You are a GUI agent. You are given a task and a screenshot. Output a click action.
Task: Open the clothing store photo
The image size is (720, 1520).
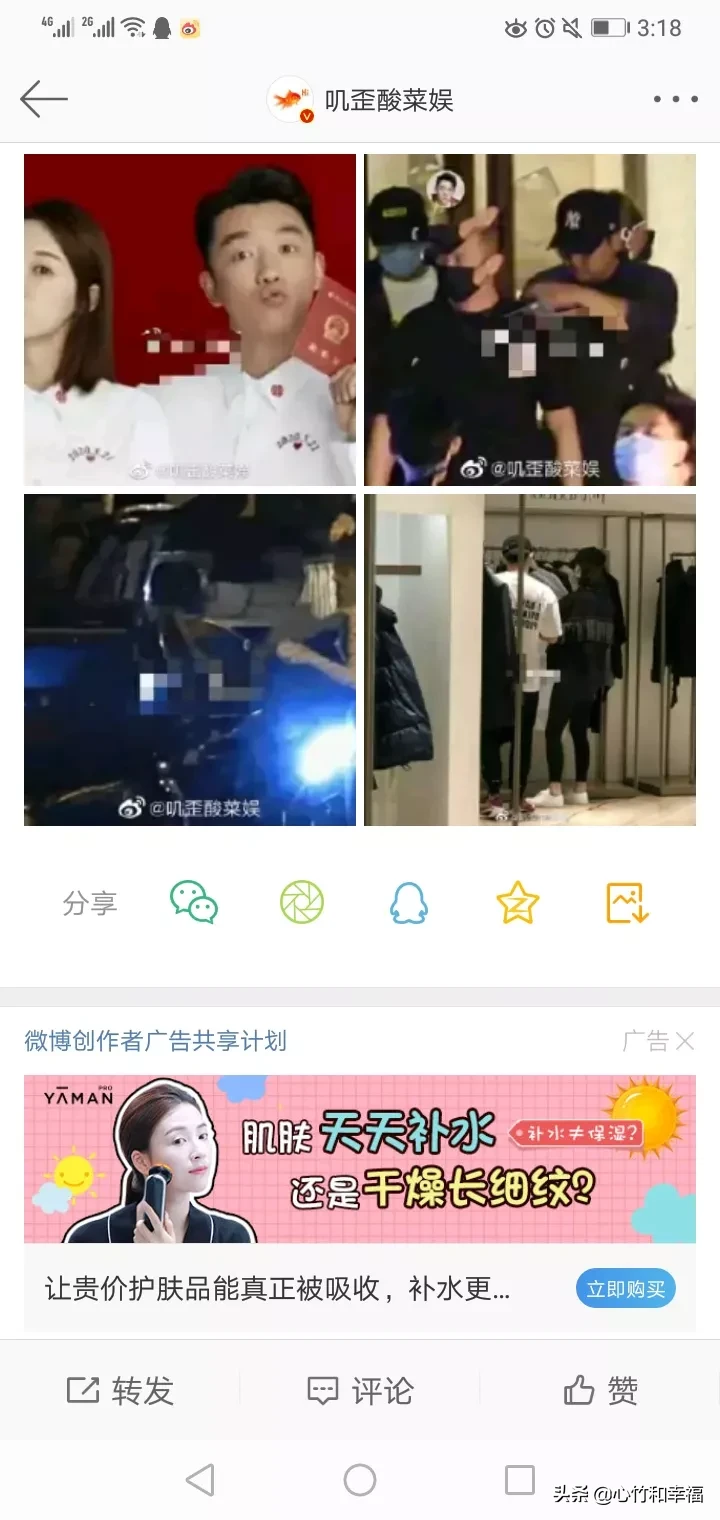(x=530, y=660)
